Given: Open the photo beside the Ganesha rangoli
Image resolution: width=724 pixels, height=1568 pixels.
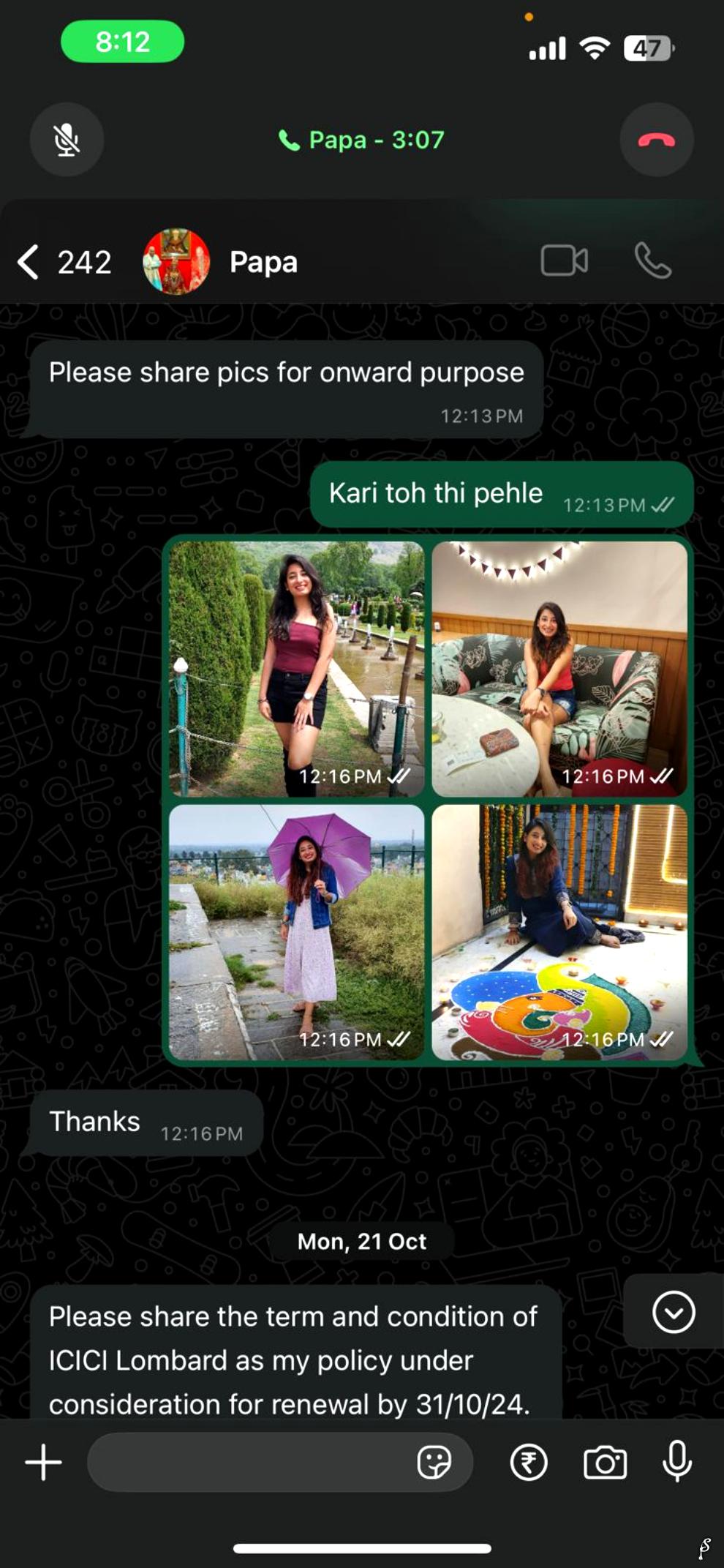Looking at the screenshot, I should [559, 931].
